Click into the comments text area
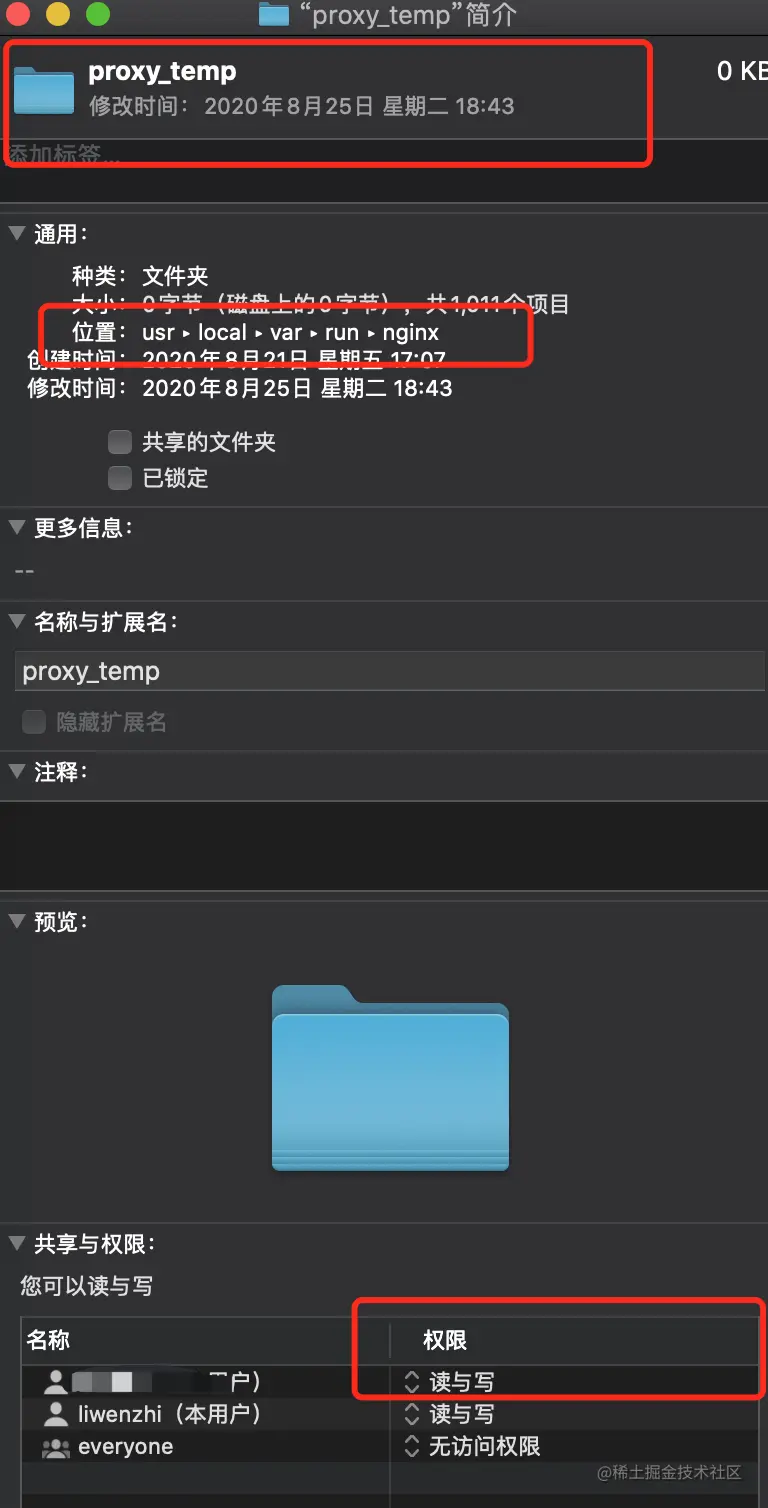The image size is (768, 1508). [384, 845]
